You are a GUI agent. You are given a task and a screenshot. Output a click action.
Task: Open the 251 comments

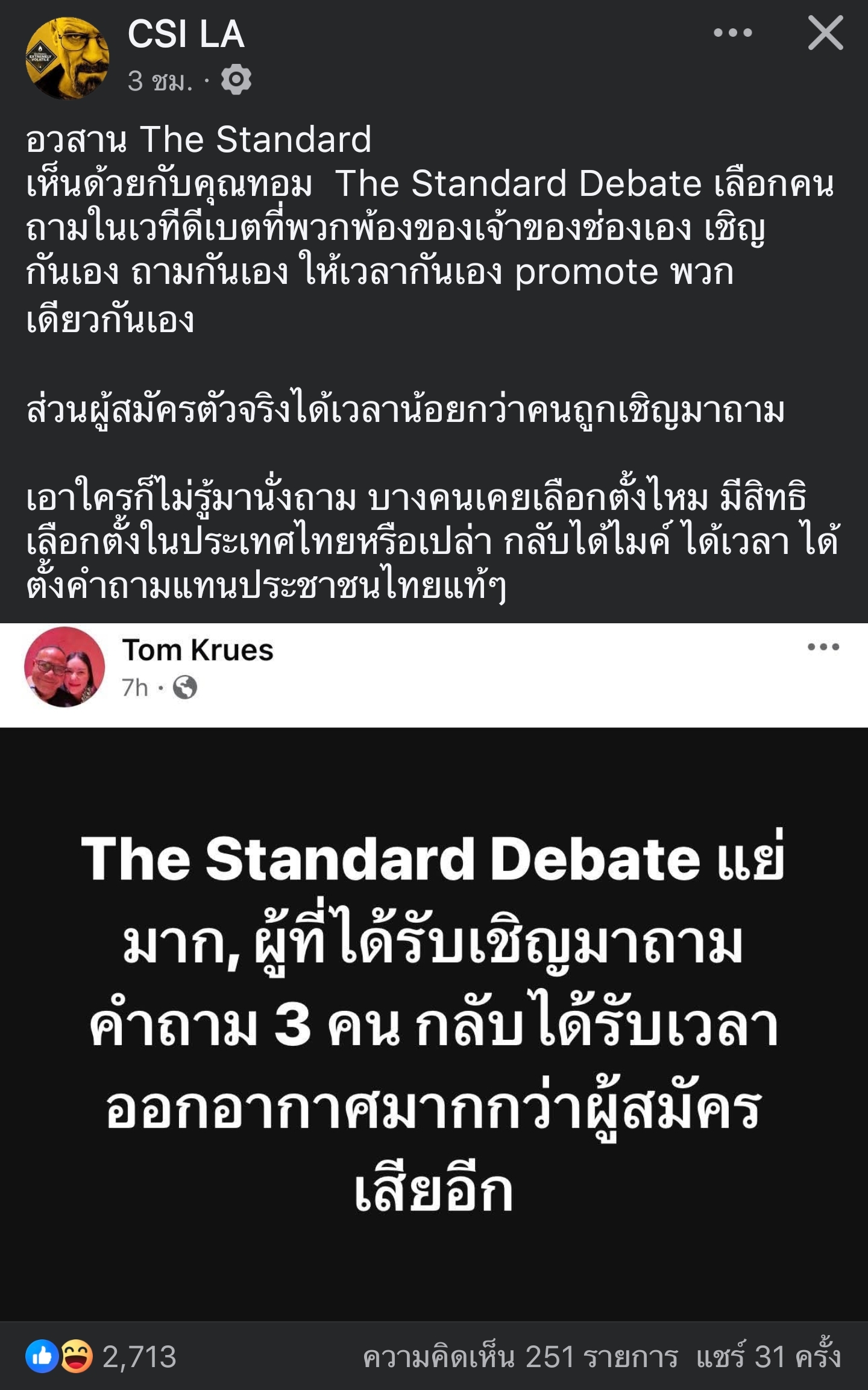click(x=520, y=1357)
